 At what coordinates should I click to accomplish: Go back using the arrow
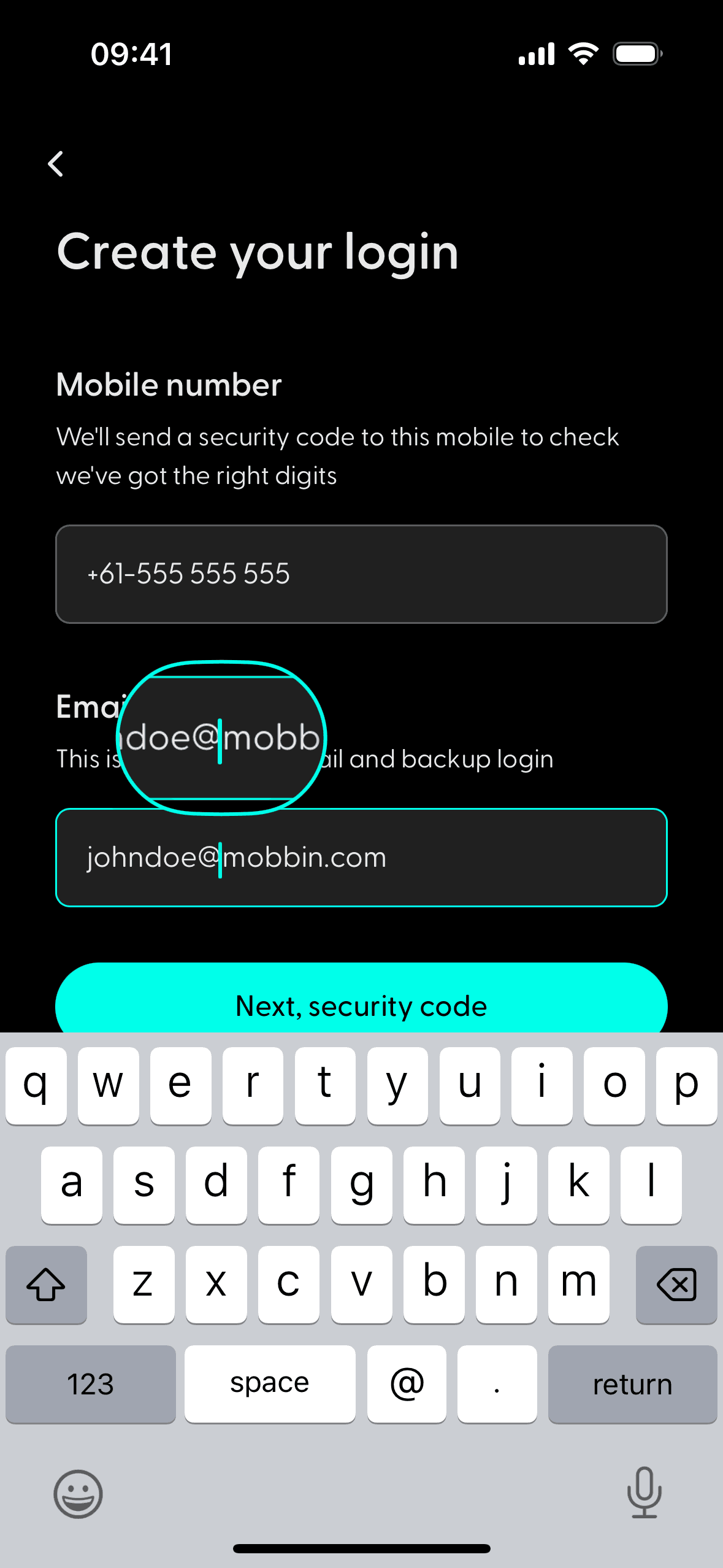56,164
